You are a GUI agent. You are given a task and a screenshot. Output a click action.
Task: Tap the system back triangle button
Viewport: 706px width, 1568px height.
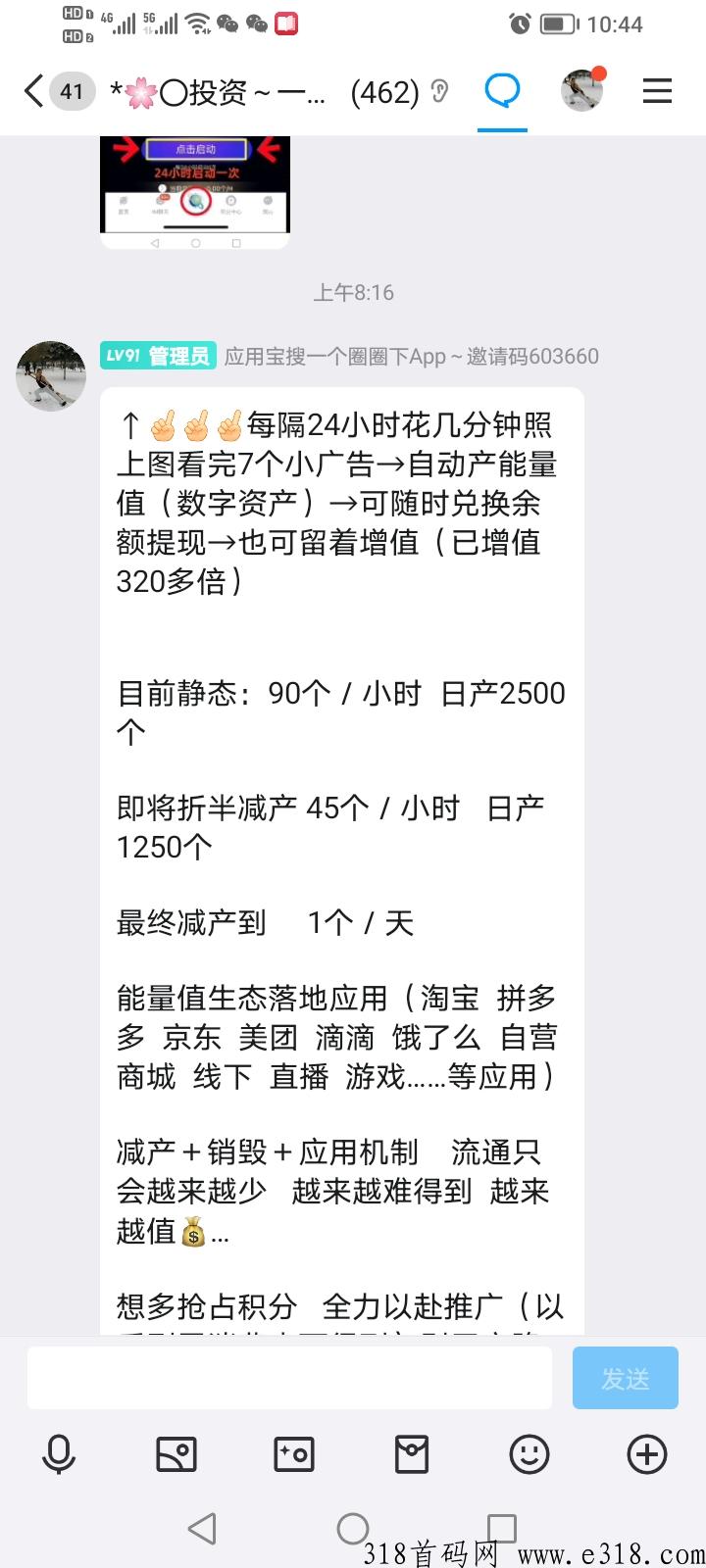point(202,1528)
